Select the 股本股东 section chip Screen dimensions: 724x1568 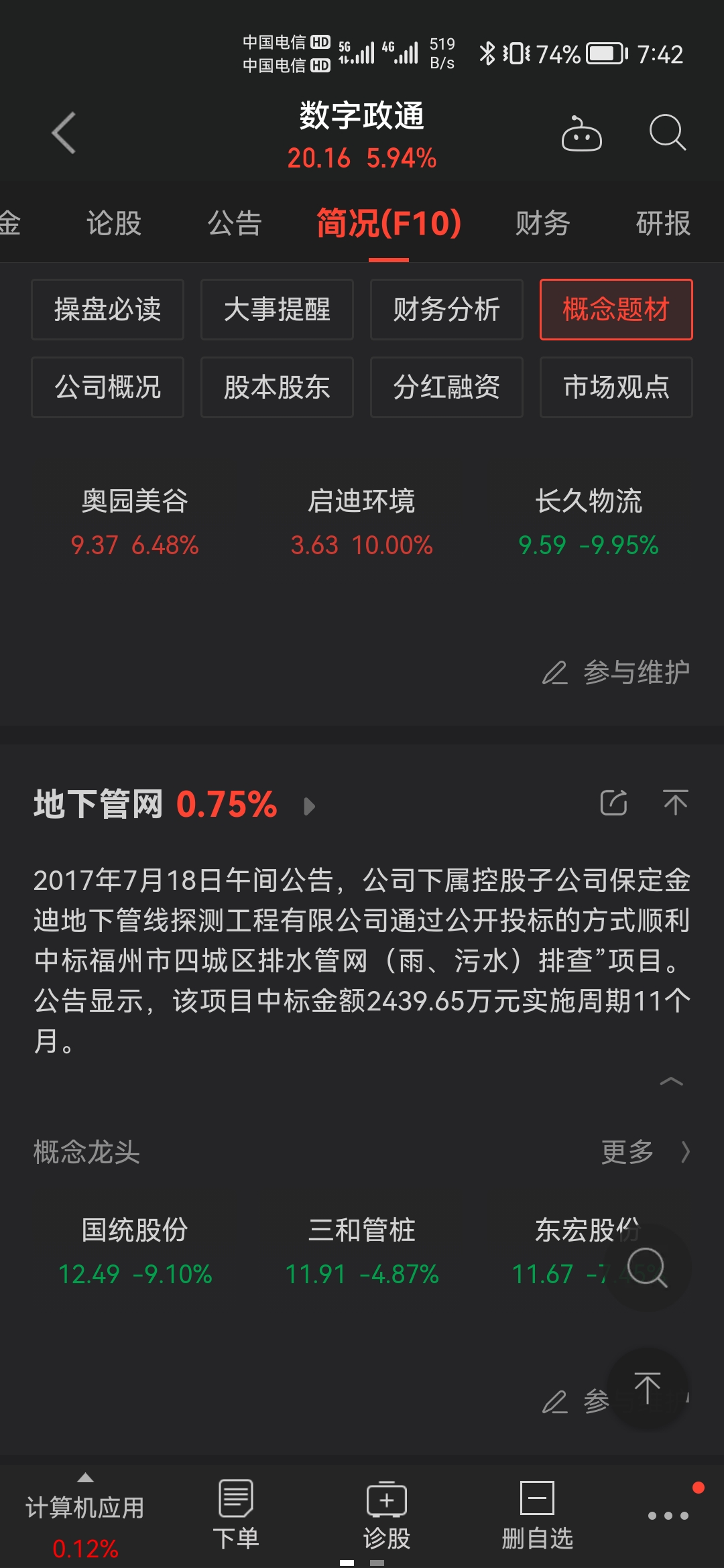point(277,387)
